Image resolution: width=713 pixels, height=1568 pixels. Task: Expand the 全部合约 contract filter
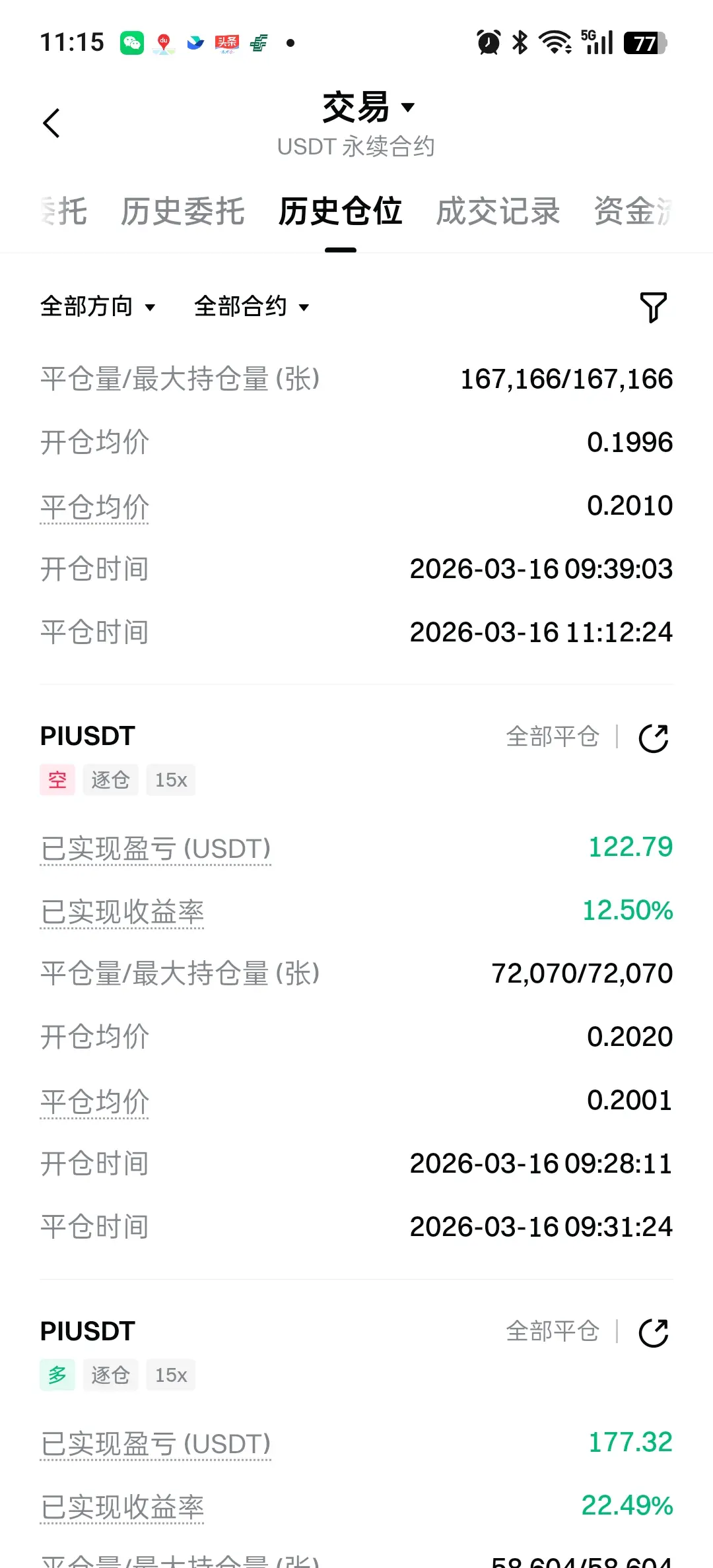tap(252, 307)
